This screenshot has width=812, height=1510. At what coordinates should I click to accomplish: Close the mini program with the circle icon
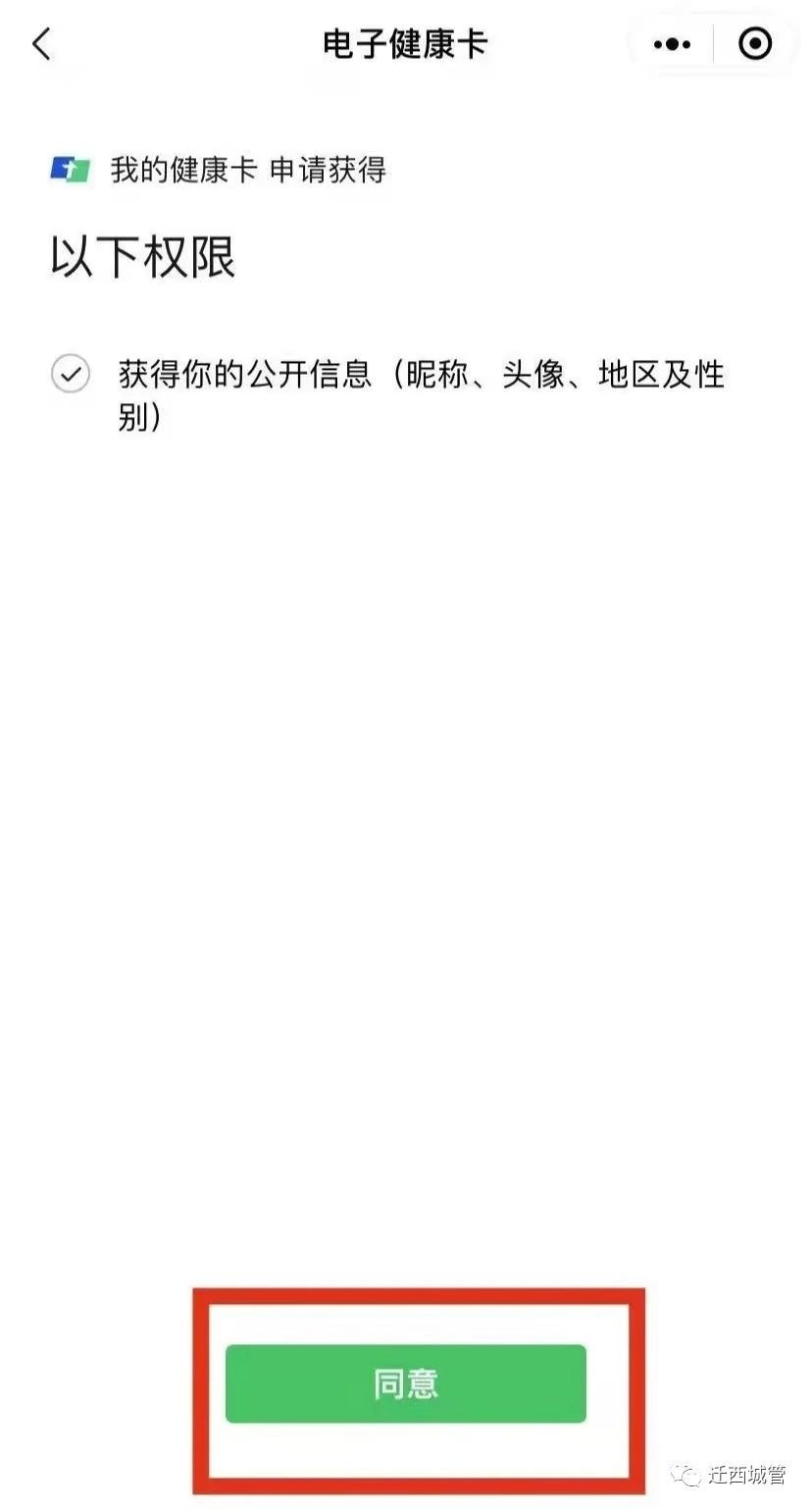754,44
